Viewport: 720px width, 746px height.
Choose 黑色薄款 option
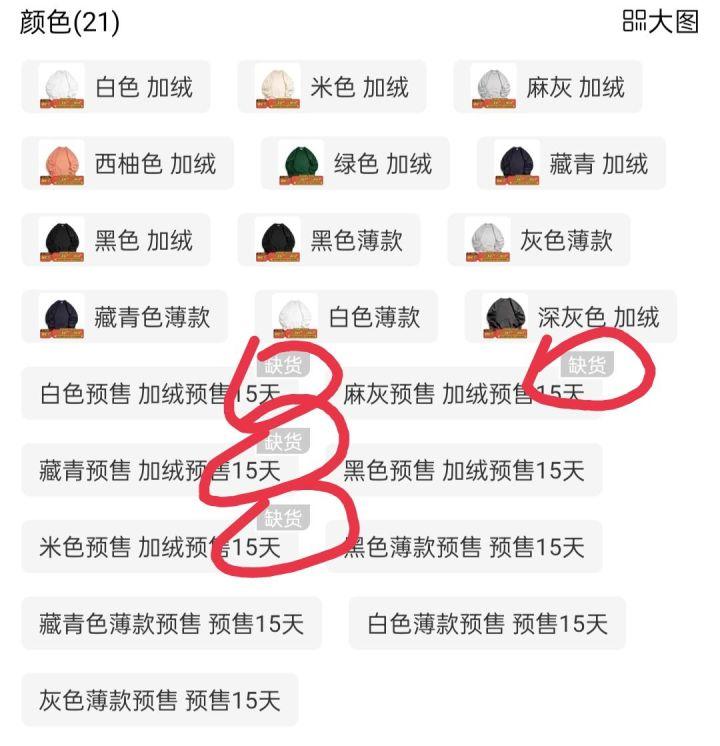click(329, 241)
